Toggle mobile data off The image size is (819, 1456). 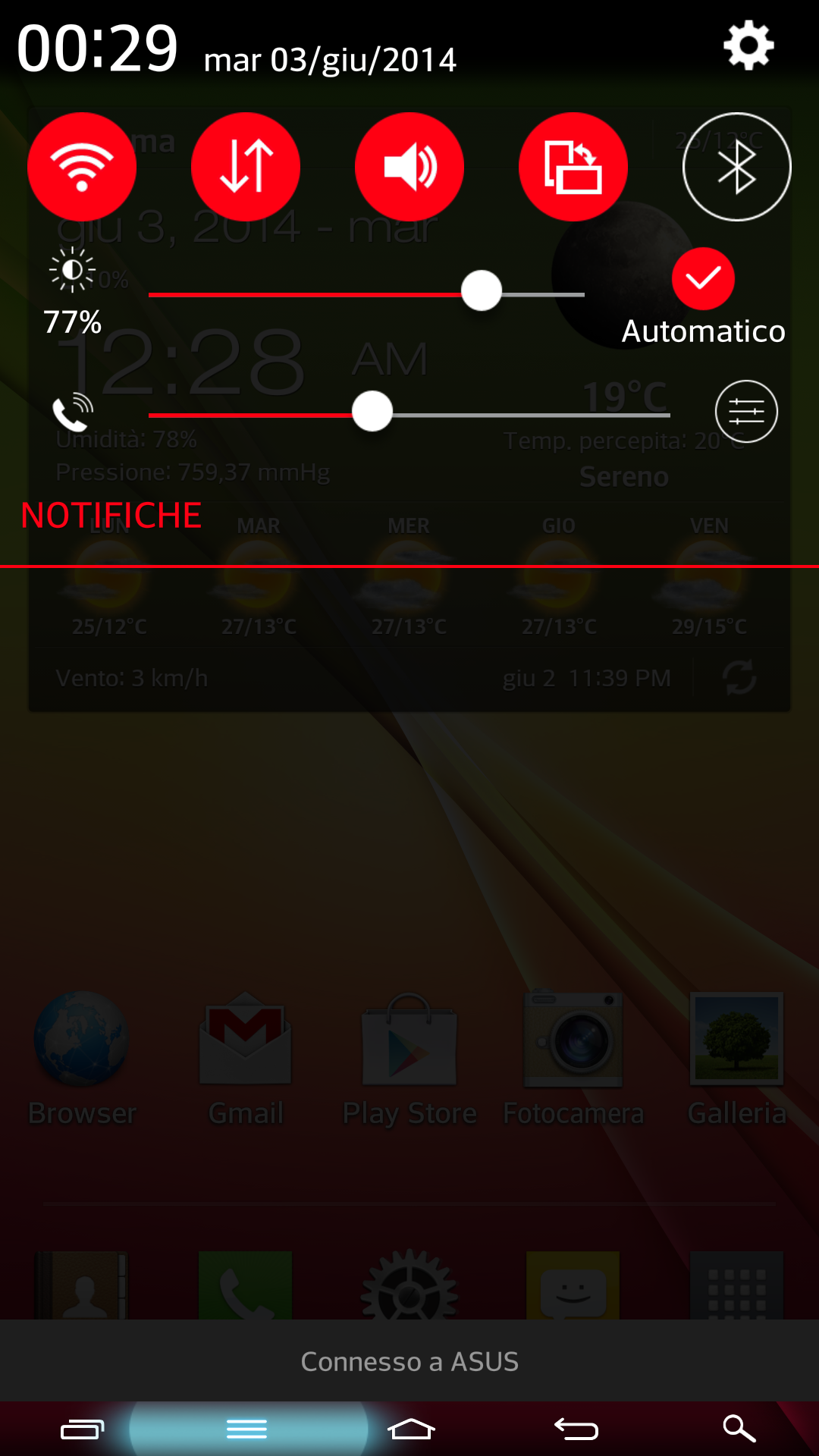[246, 167]
